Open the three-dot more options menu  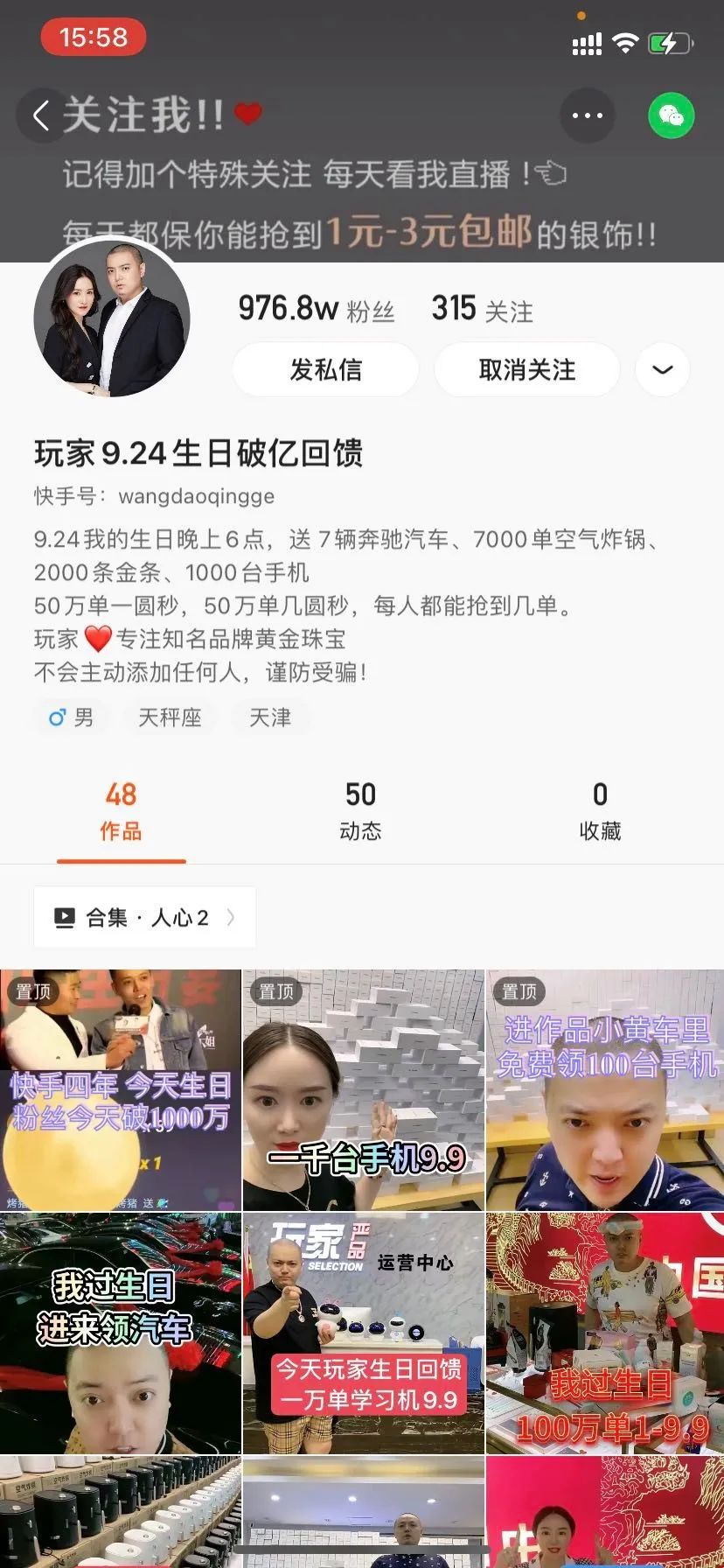pos(587,115)
